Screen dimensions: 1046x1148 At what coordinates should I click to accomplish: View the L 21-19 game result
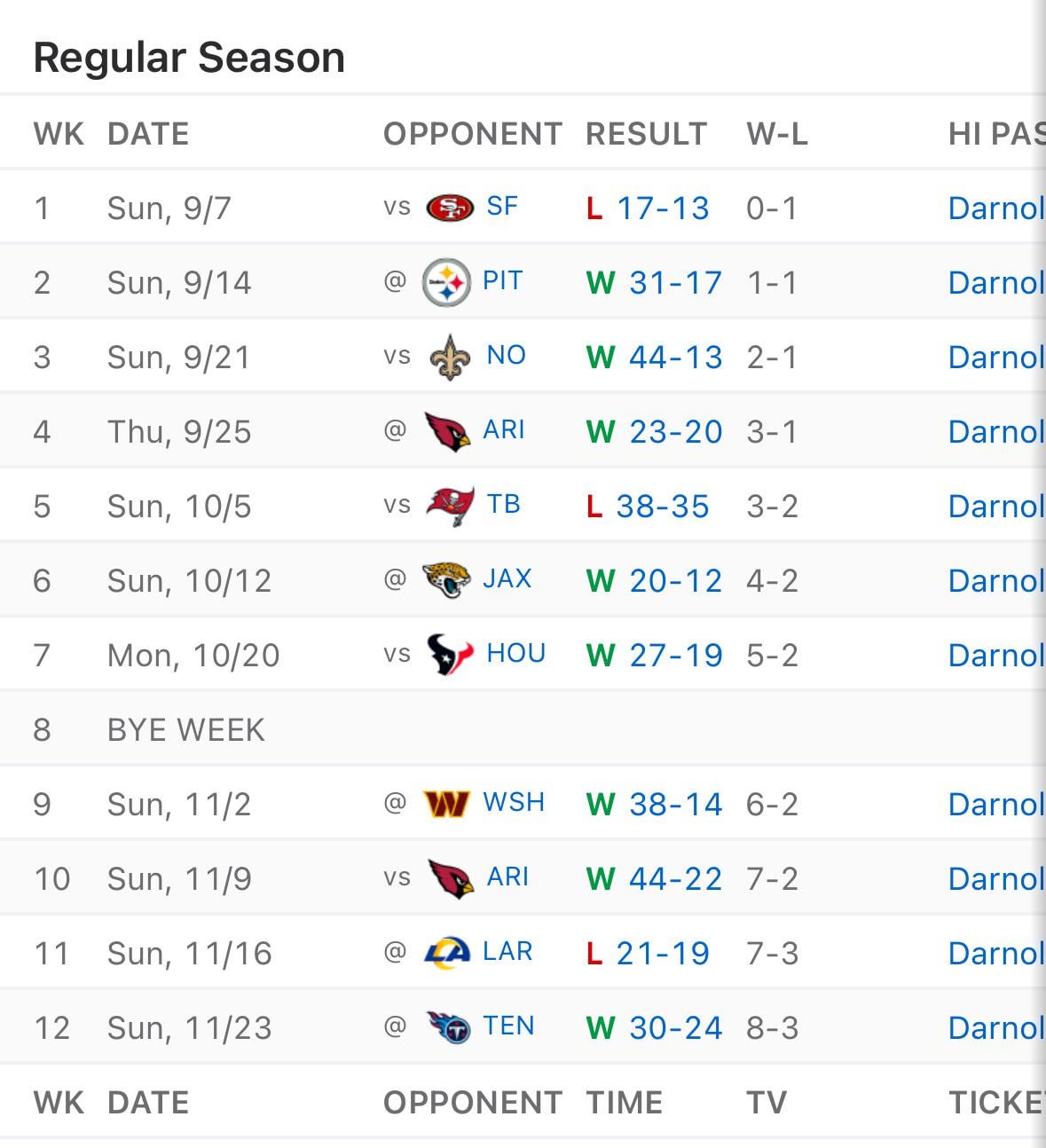coord(662,954)
